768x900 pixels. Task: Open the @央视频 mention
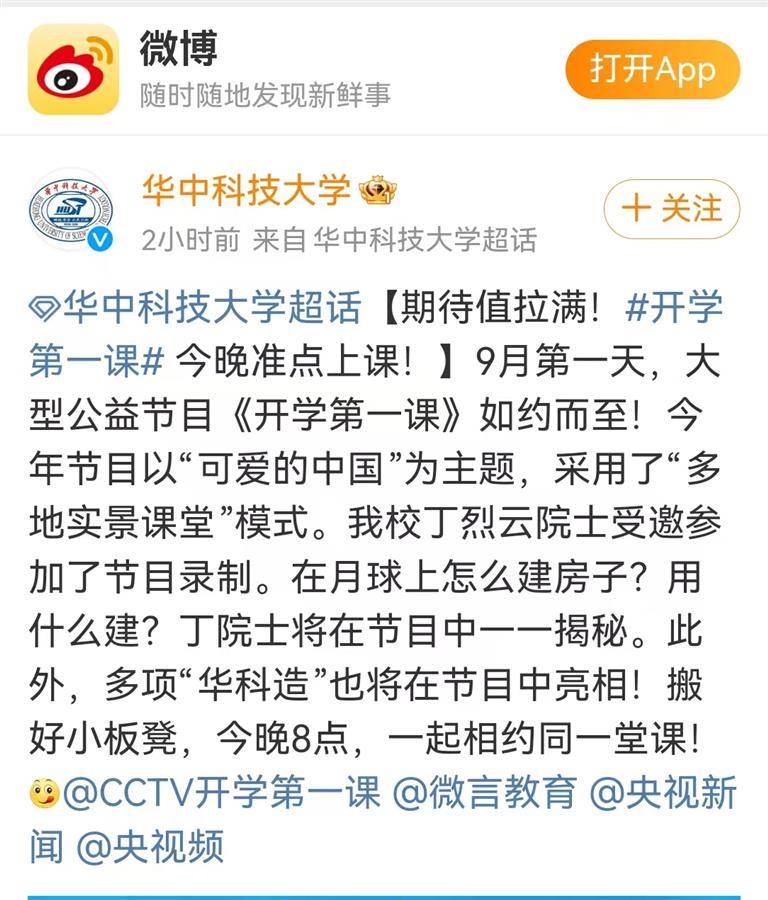pos(151,846)
